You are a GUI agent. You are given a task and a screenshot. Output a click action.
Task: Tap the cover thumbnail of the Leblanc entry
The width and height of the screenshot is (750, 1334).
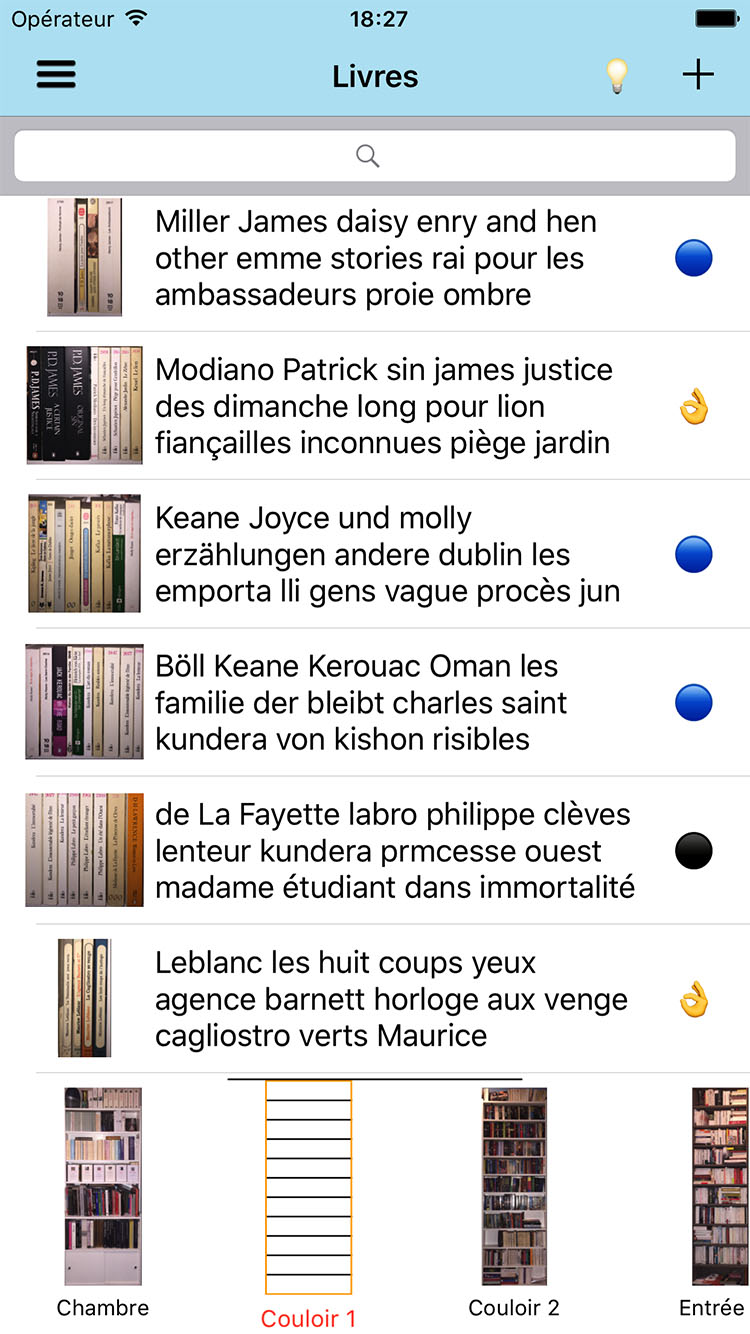[x=85, y=997]
